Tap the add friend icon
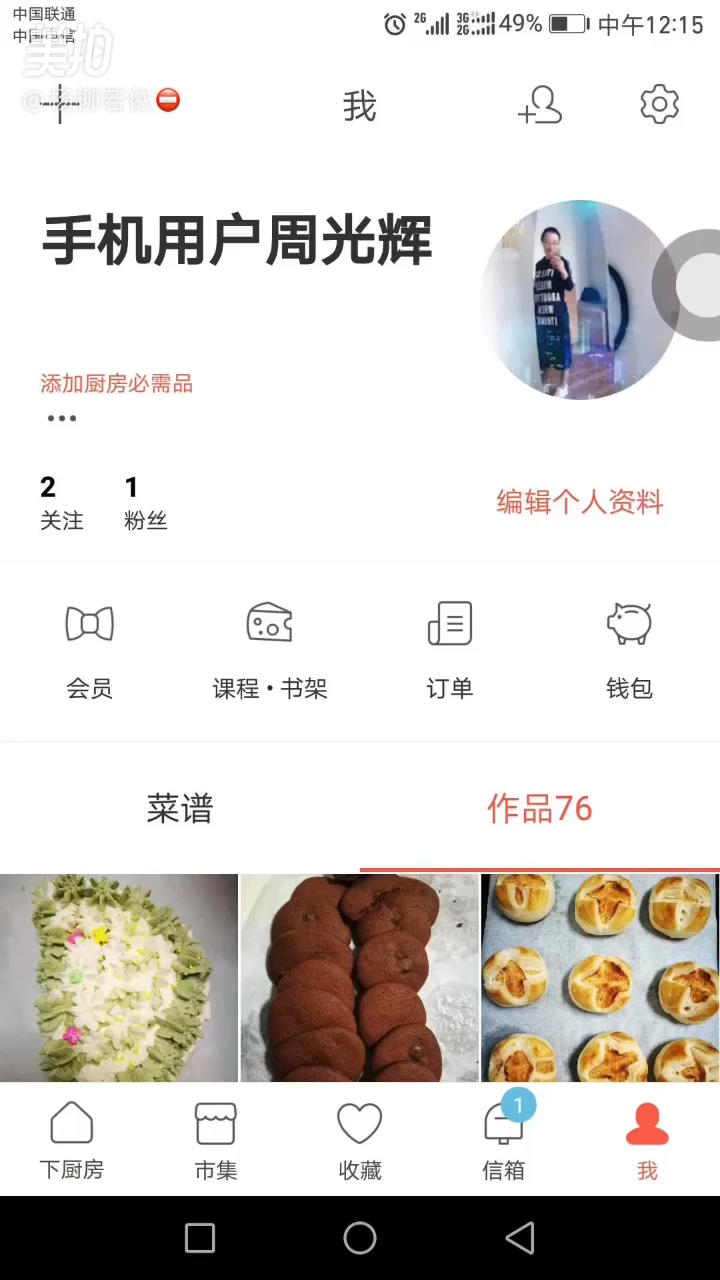Image resolution: width=720 pixels, height=1280 pixels. (x=540, y=105)
